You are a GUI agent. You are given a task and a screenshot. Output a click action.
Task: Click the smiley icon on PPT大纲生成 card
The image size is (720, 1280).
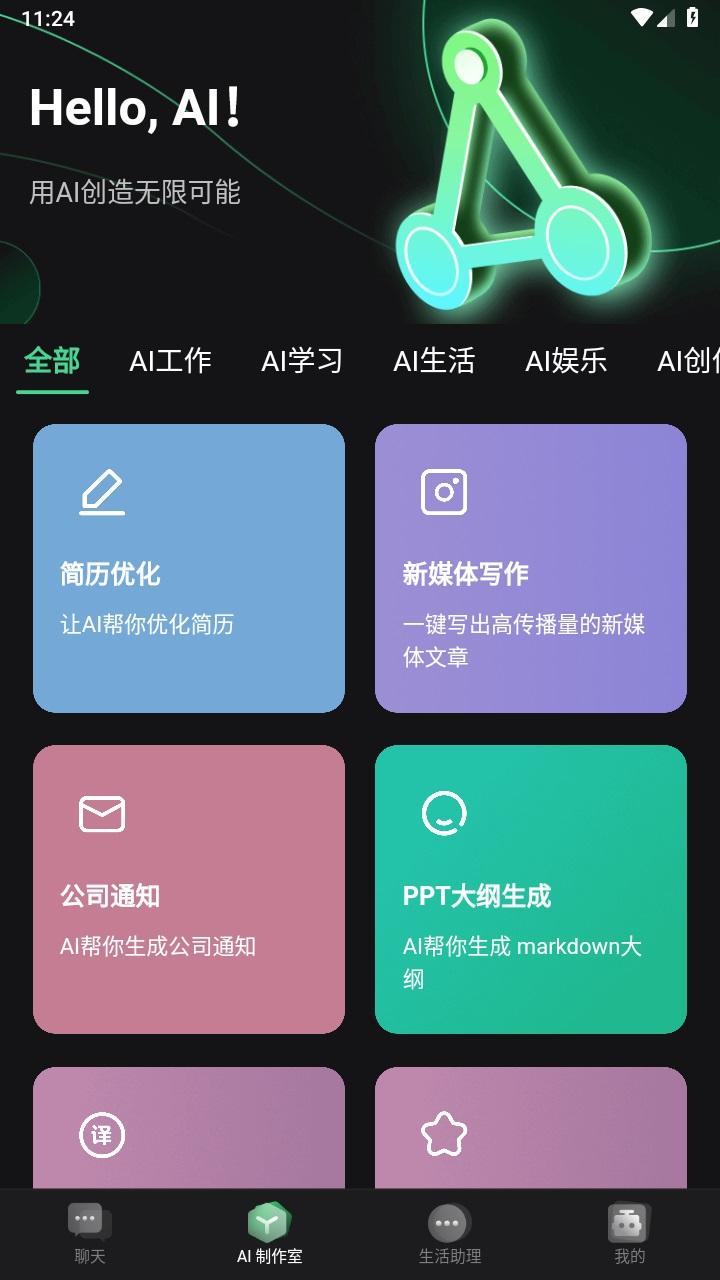445,813
